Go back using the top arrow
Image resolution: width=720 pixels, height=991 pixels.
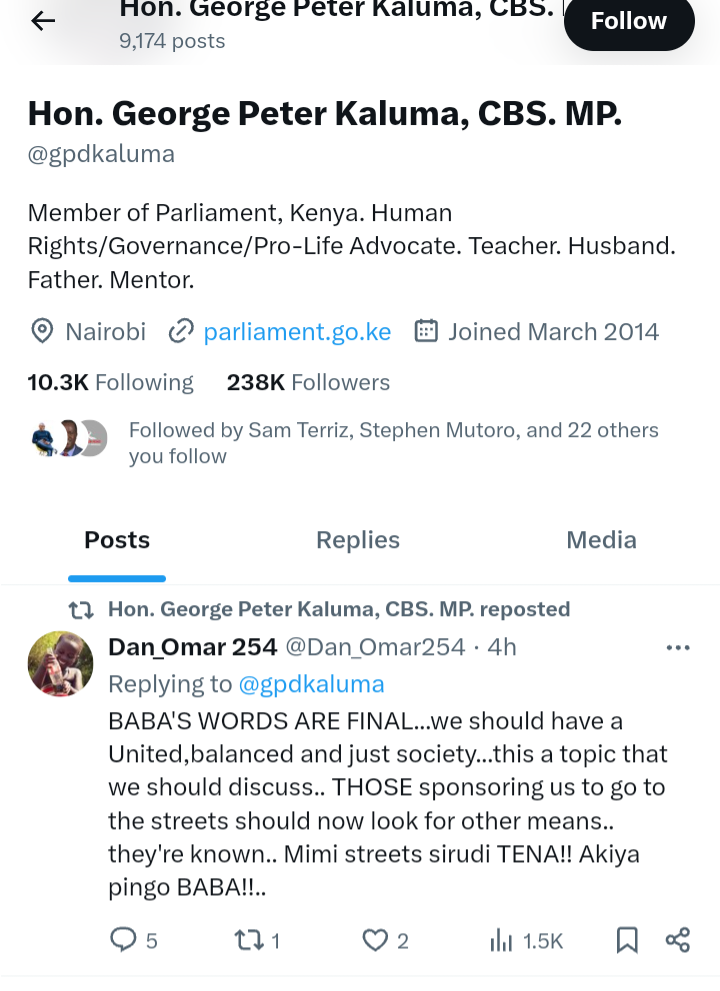43,21
